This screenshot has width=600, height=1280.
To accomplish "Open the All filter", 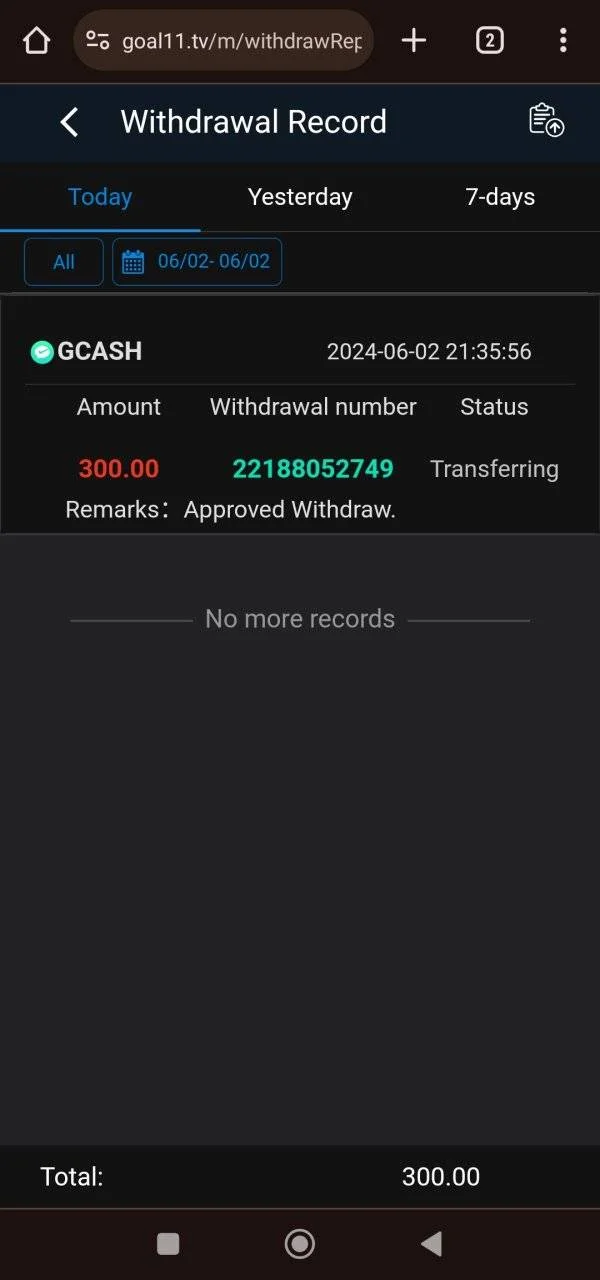I will coord(64,262).
